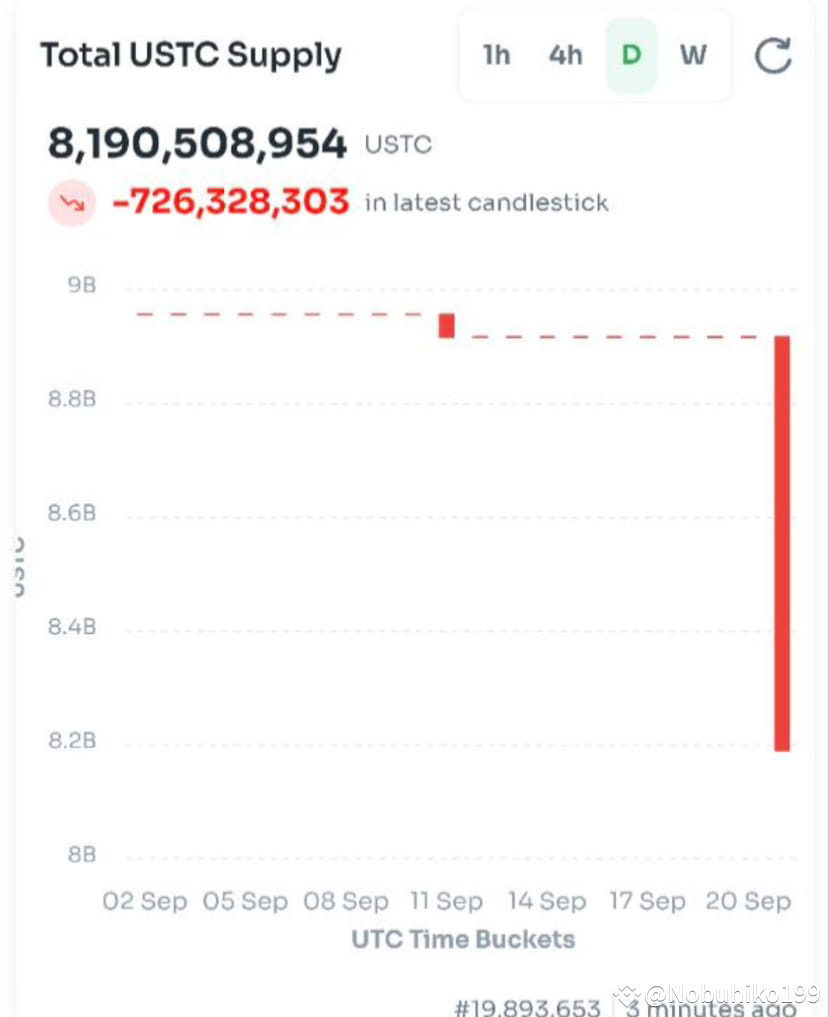Click the 'UTC Time Buckets' axis label
Screen dimensions: 829x1017
[463, 939]
